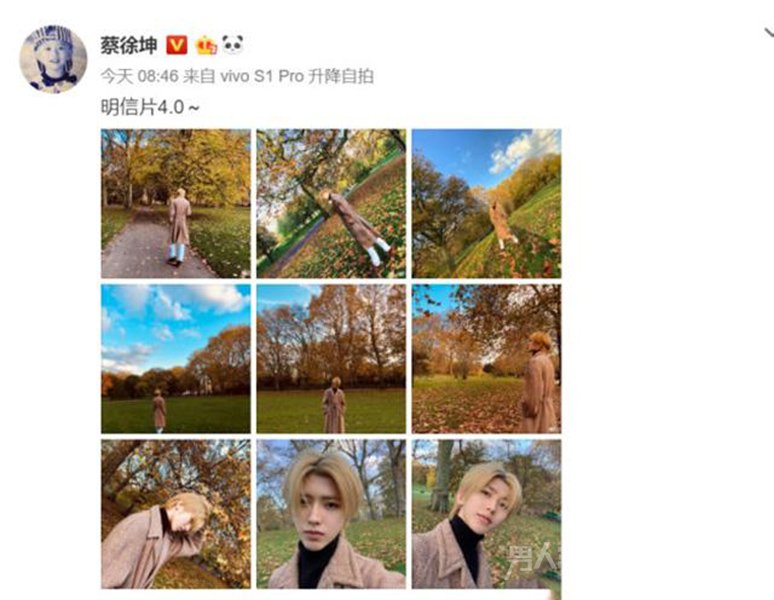
Task: View photo with large clouds over green field
Action: (x=176, y=359)
